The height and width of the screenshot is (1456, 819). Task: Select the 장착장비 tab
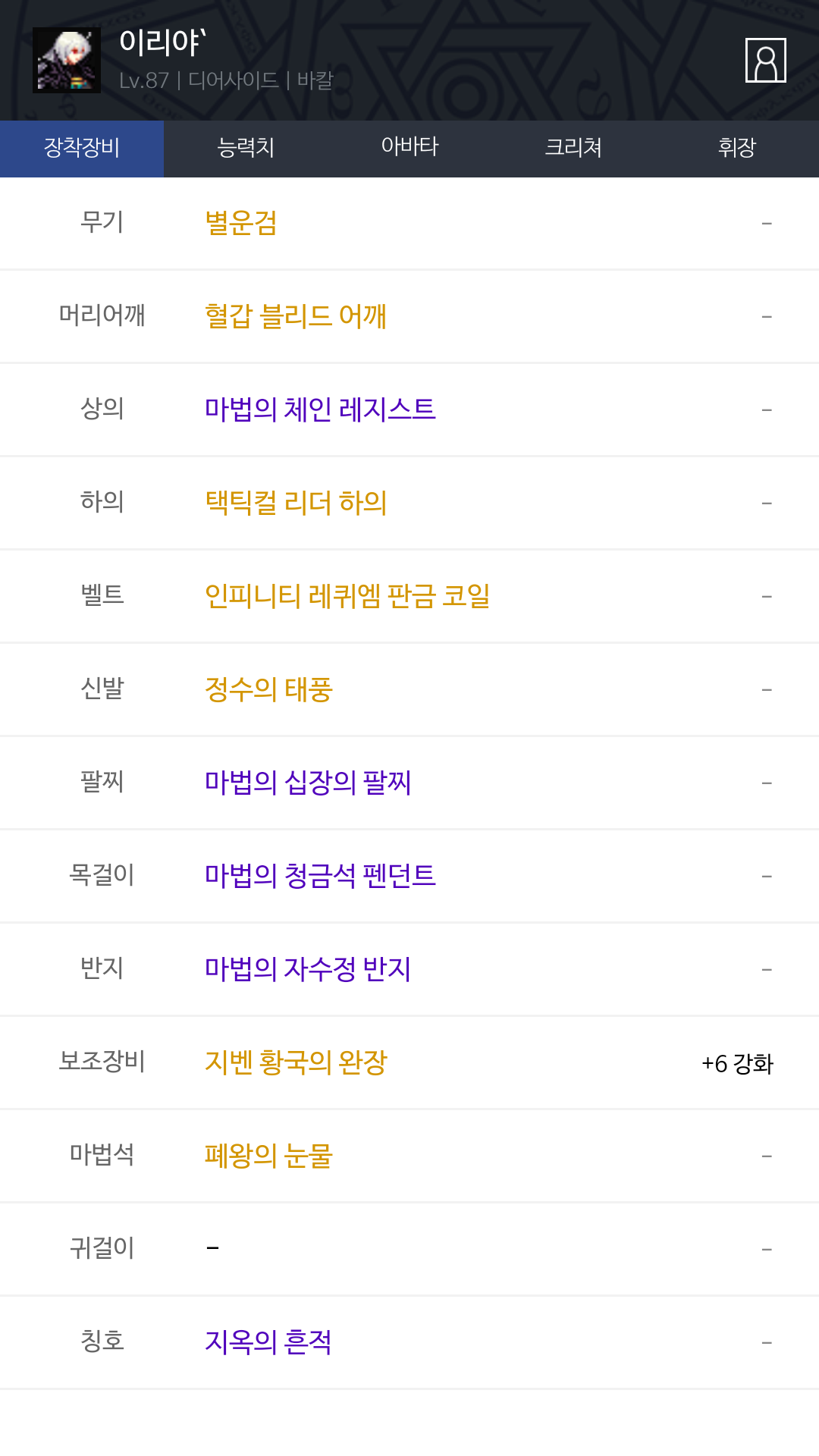tap(82, 148)
